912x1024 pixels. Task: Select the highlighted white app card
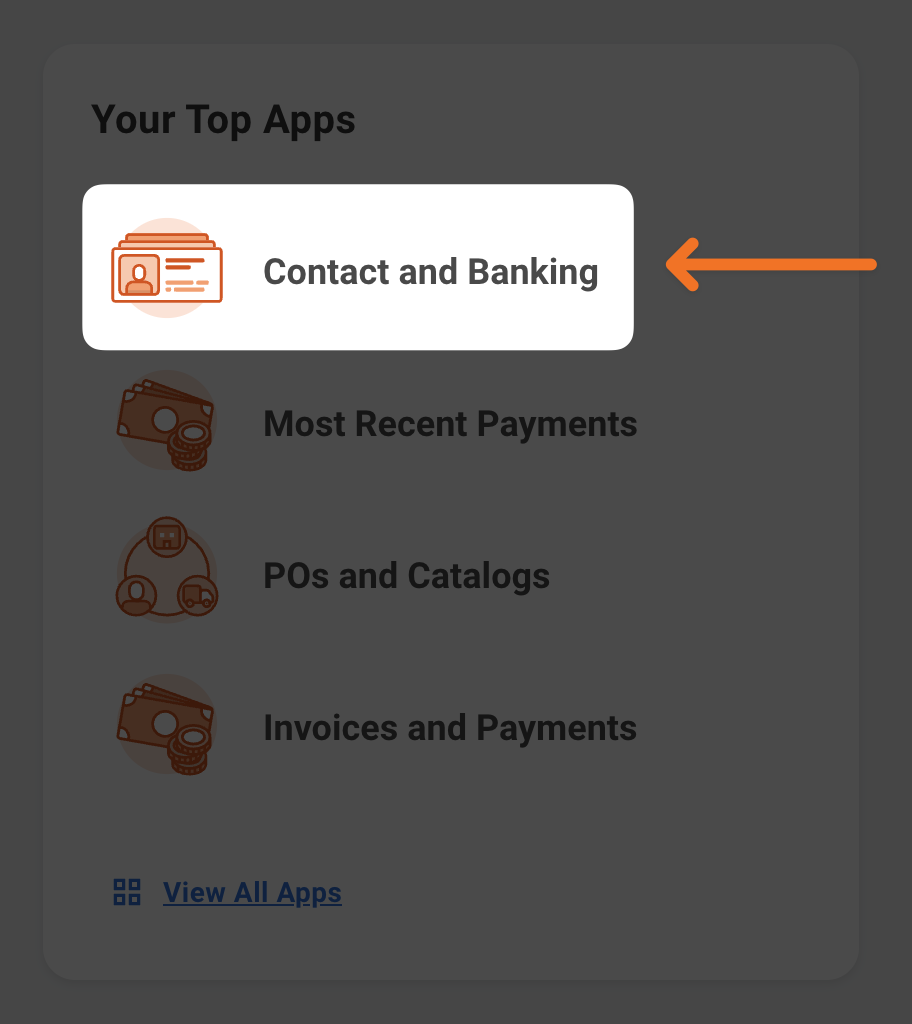click(x=357, y=266)
